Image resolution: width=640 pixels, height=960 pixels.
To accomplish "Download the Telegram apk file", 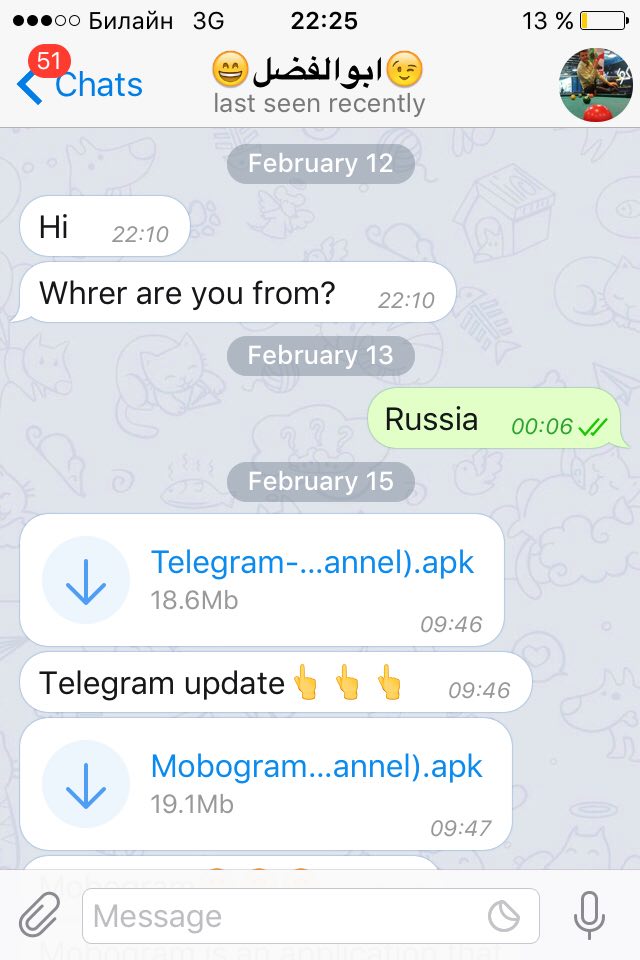I will (86, 580).
